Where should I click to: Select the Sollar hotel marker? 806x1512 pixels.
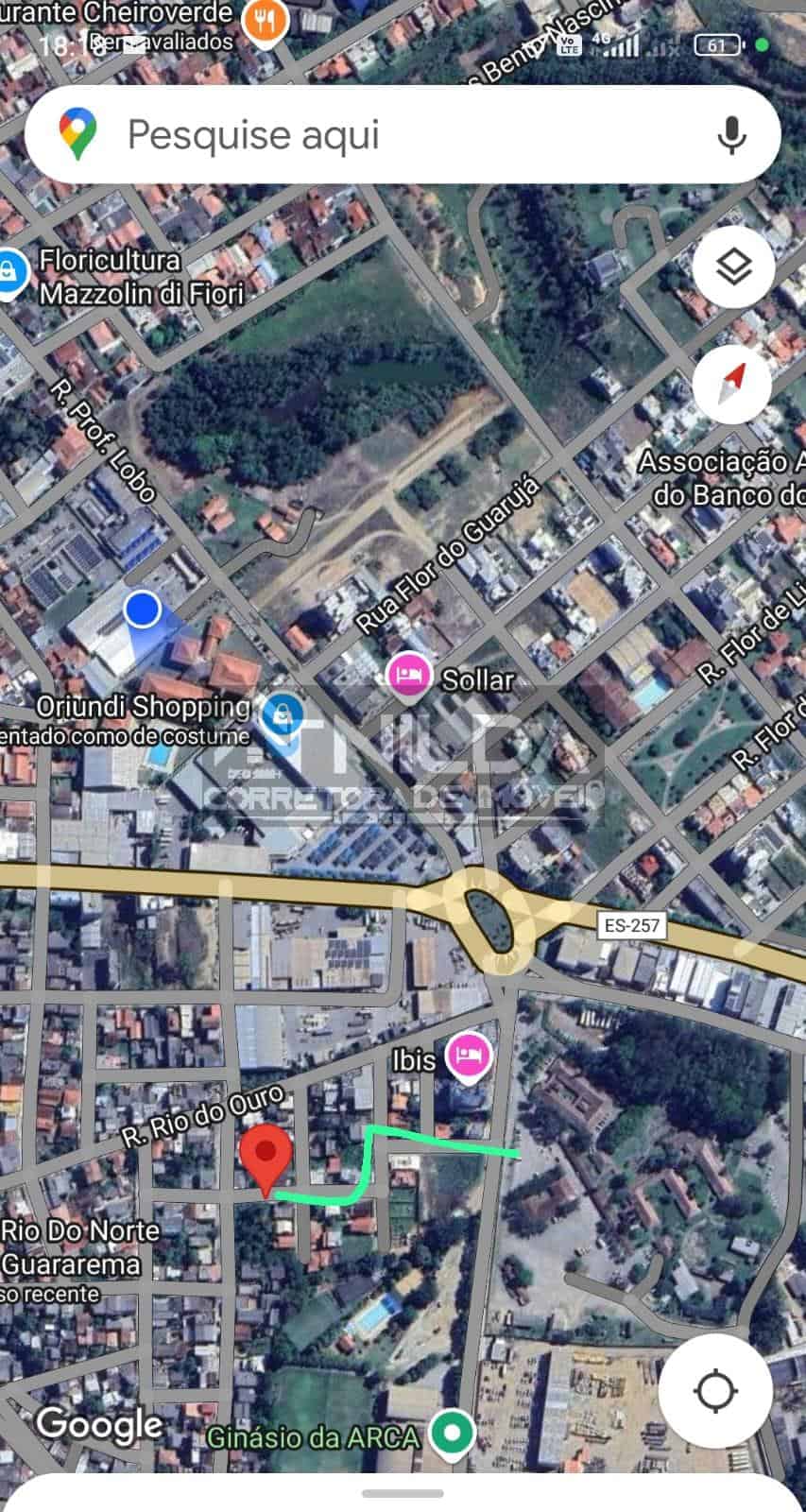[409, 676]
